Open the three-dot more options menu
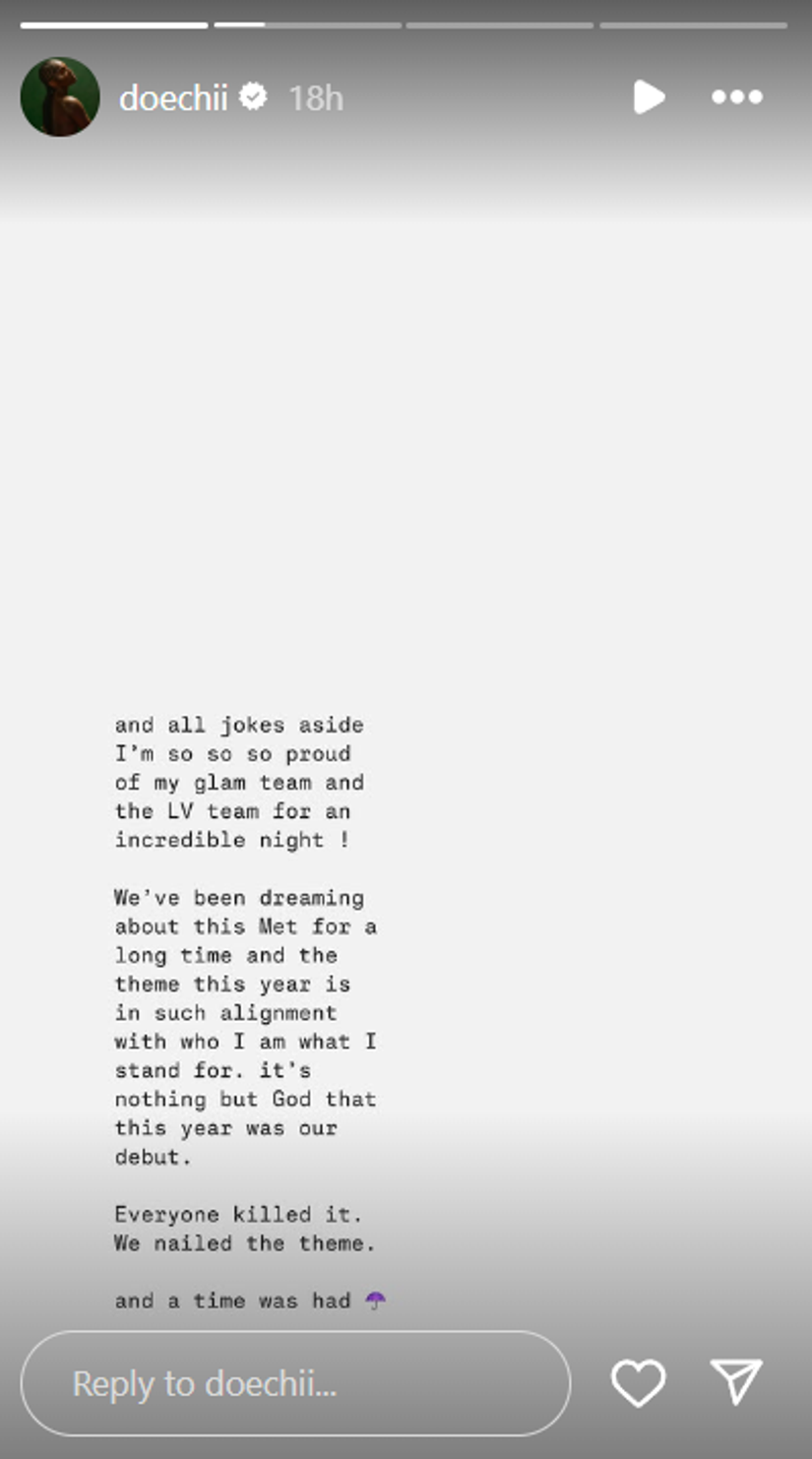Image resolution: width=812 pixels, height=1459 pixels. pos(737,96)
